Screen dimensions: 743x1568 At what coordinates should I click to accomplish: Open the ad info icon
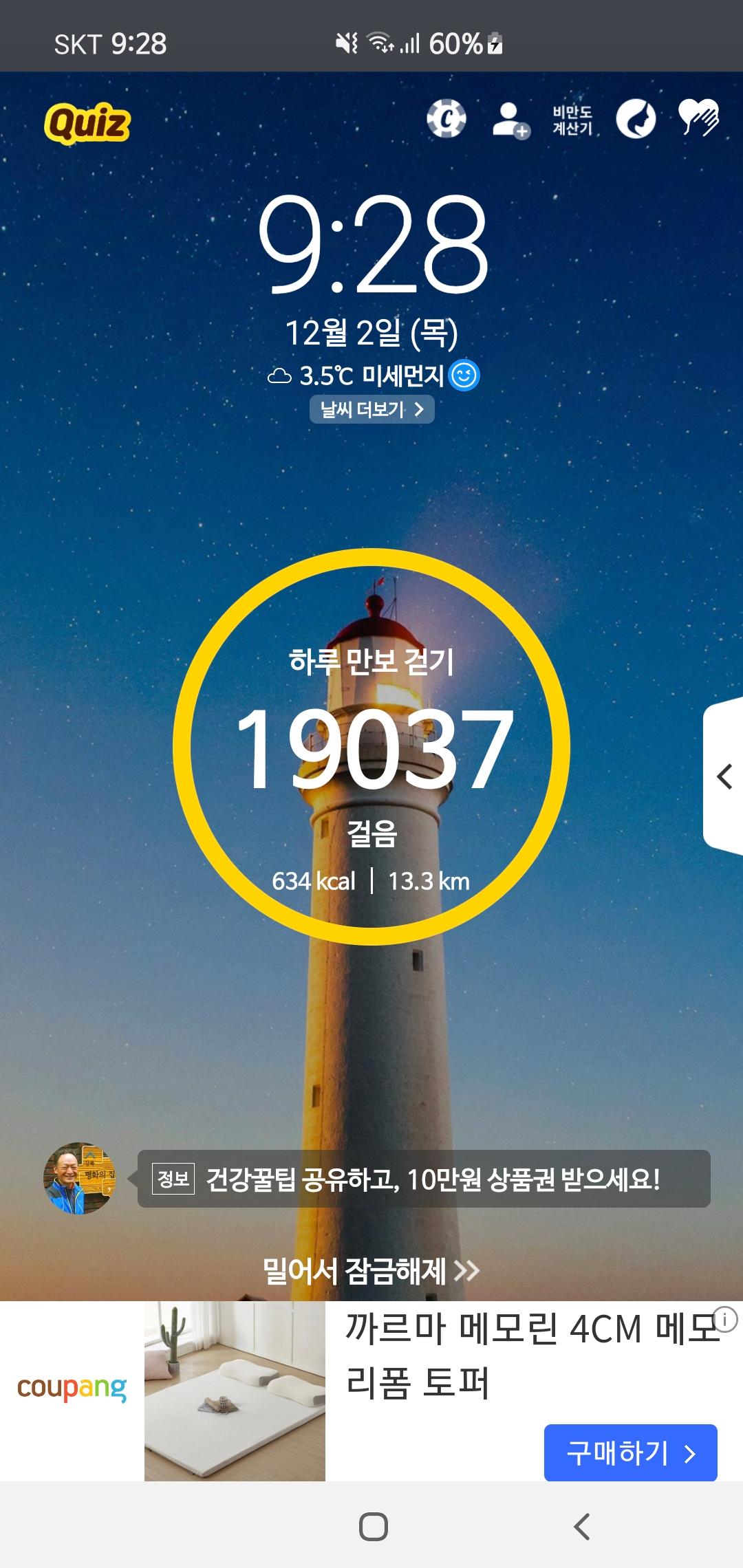coord(725,1319)
